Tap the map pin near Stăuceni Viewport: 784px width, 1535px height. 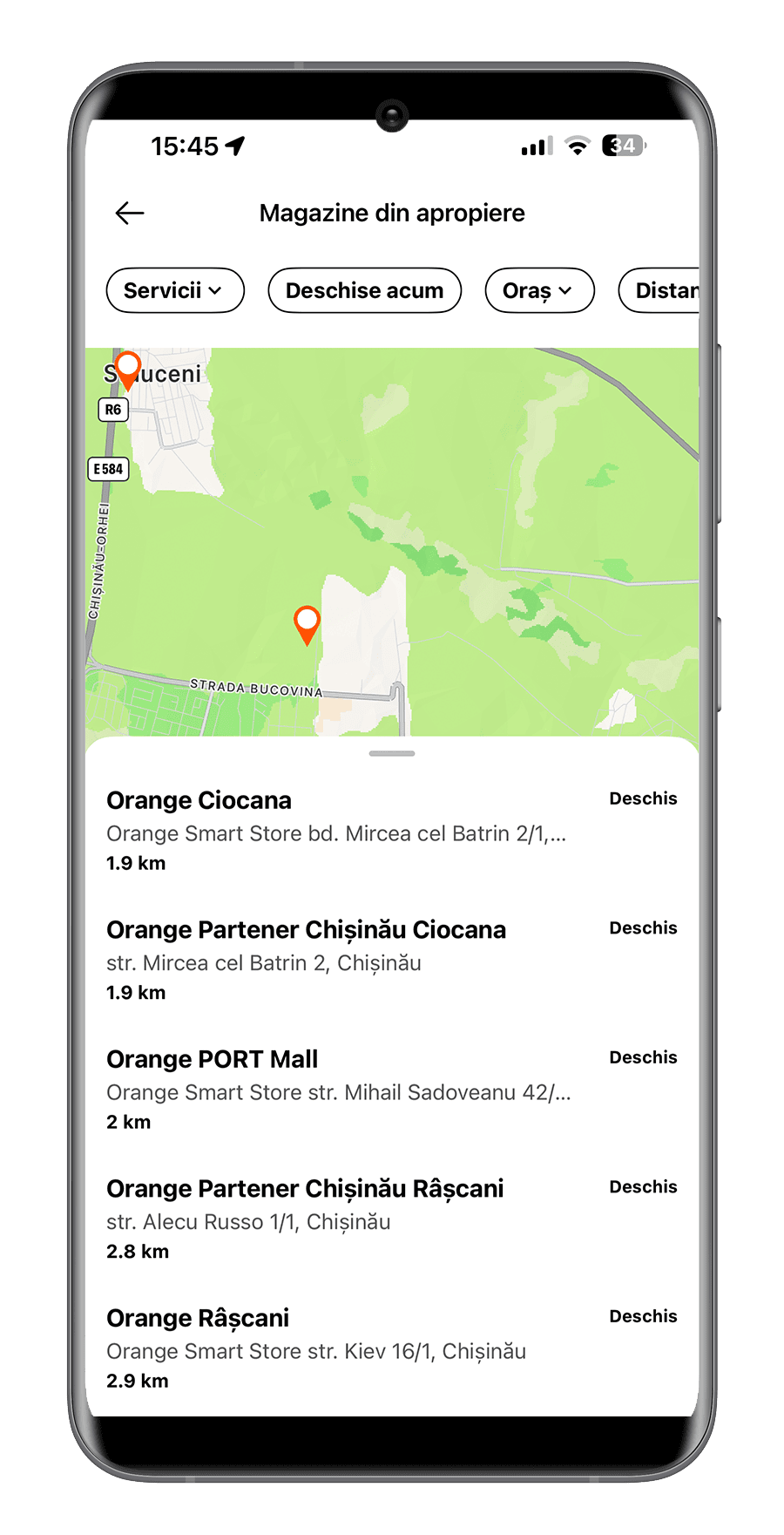(128, 367)
